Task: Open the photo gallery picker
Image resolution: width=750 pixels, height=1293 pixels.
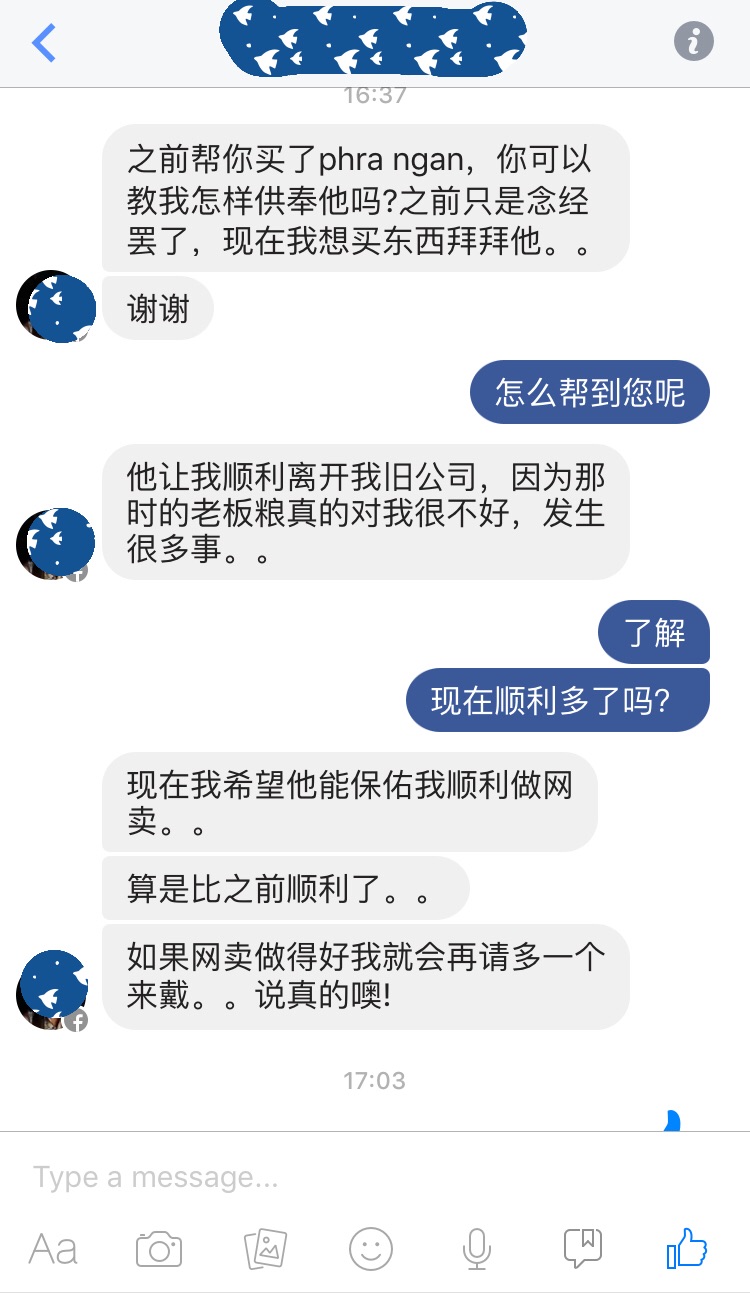Action: pos(266,1248)
